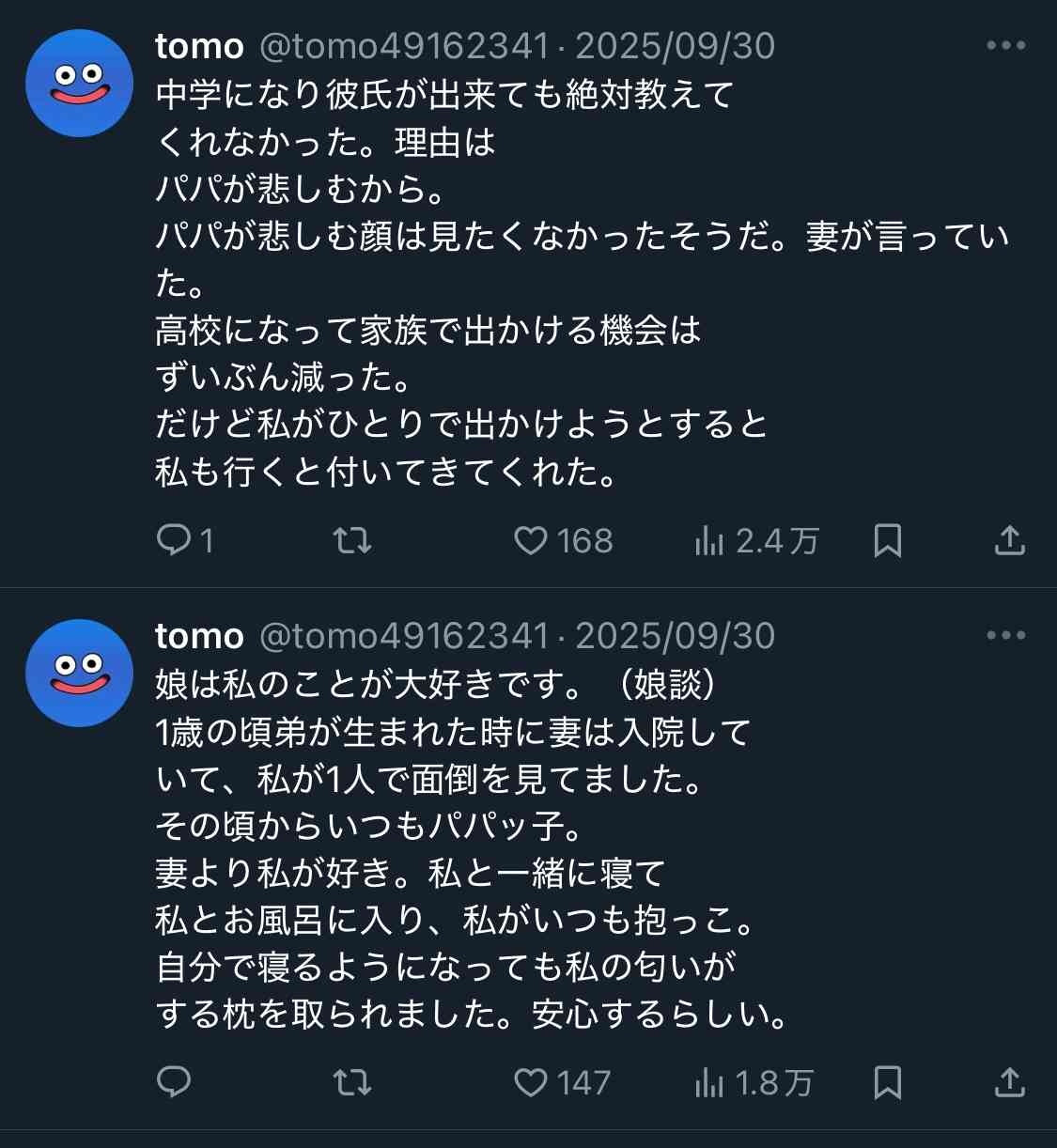This screenshot has height=1148, width=1057.
Task: Open overflow menu on the 娘は私のこと post
Action: (1005, 635)
